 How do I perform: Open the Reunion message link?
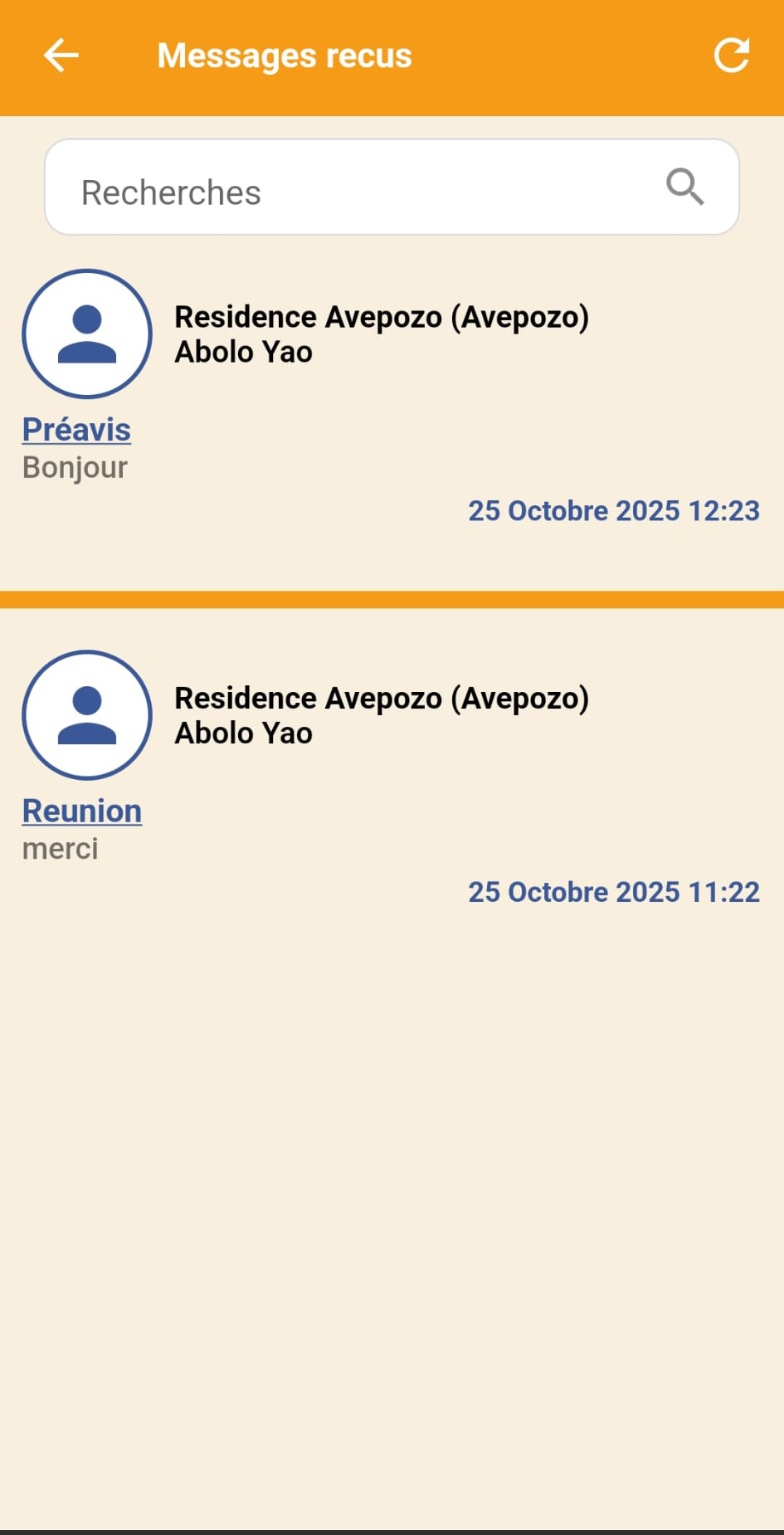(x=81, y=810)
